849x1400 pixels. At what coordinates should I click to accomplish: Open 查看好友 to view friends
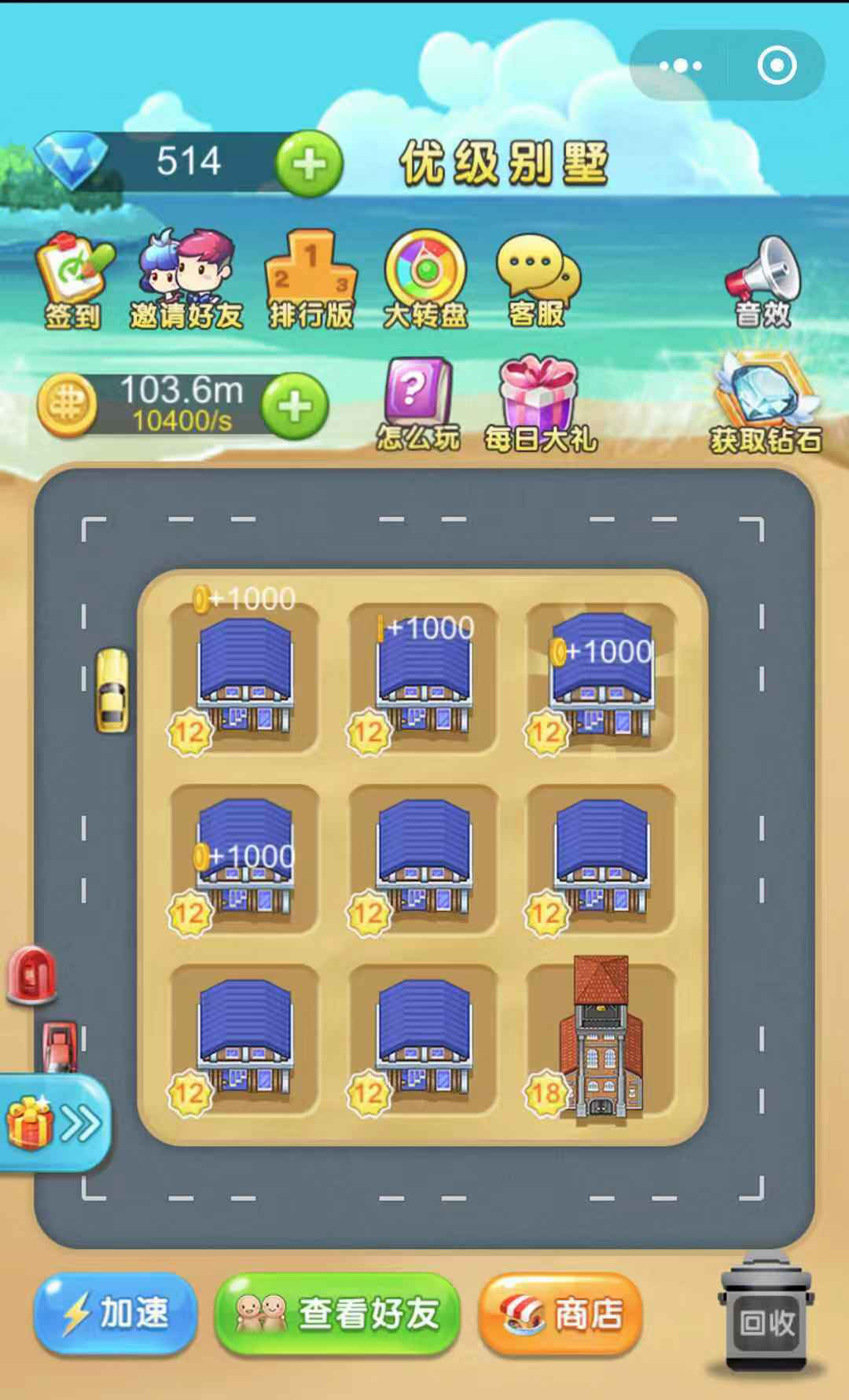337,1314
